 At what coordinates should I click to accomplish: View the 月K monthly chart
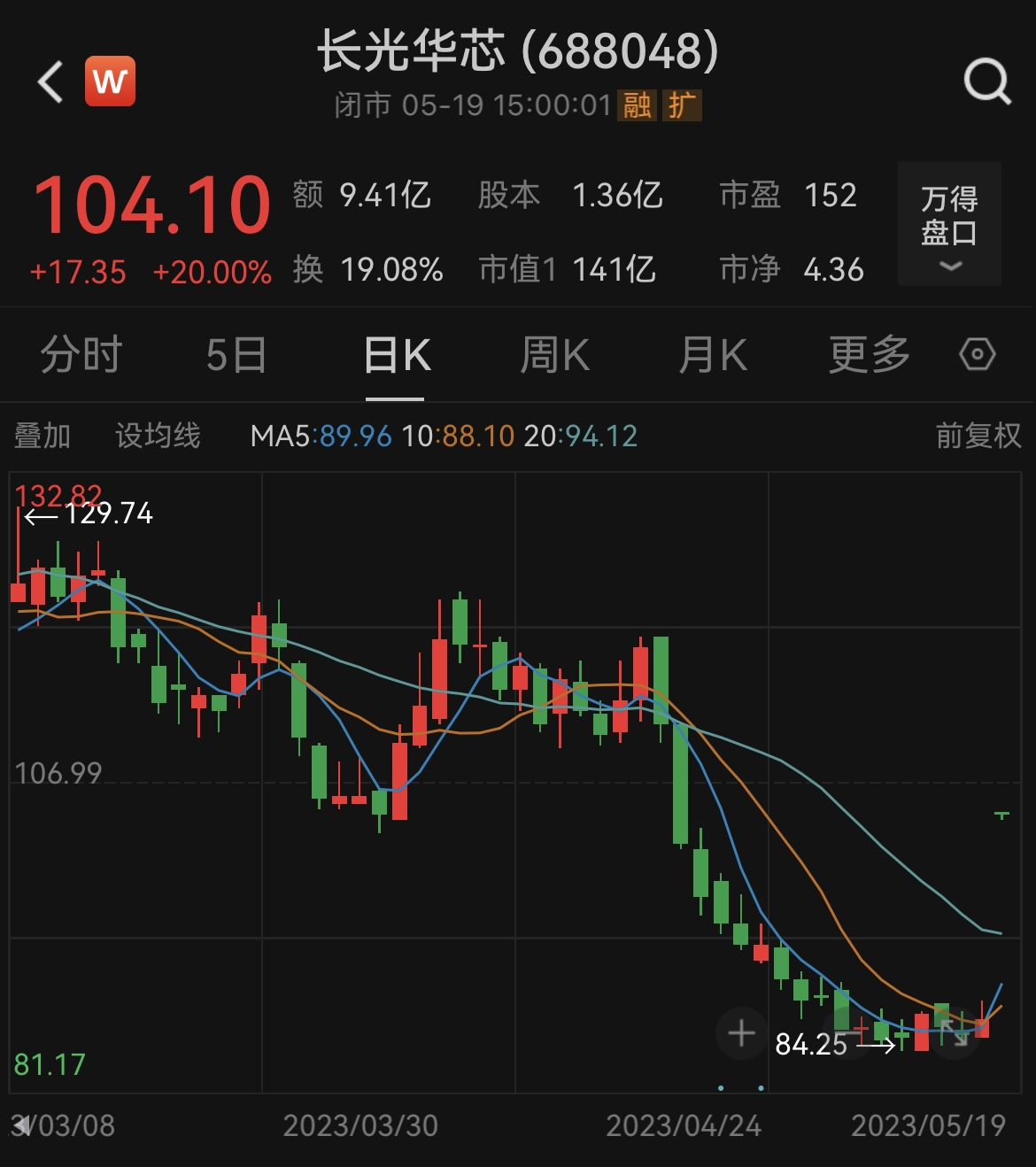pyautogui.click(x=712, y=356)
